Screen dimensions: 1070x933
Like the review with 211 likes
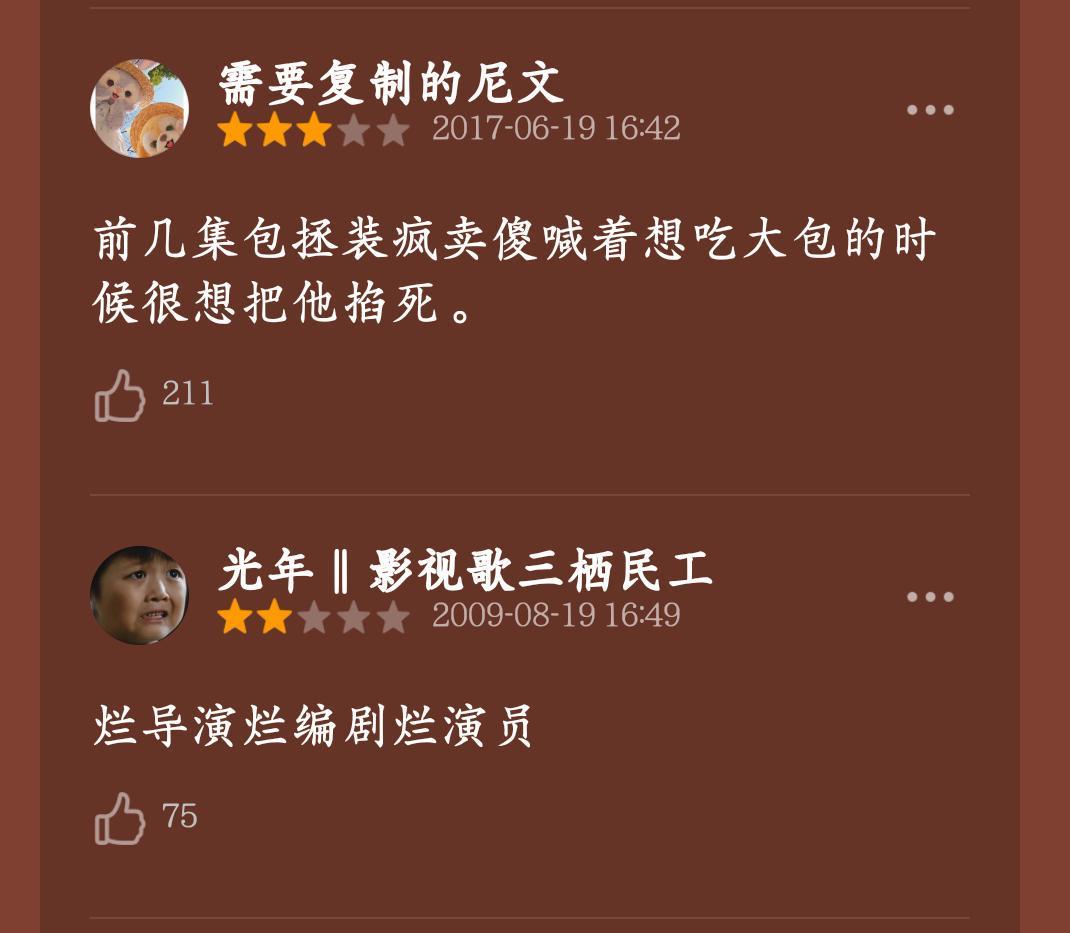(120, 395)
